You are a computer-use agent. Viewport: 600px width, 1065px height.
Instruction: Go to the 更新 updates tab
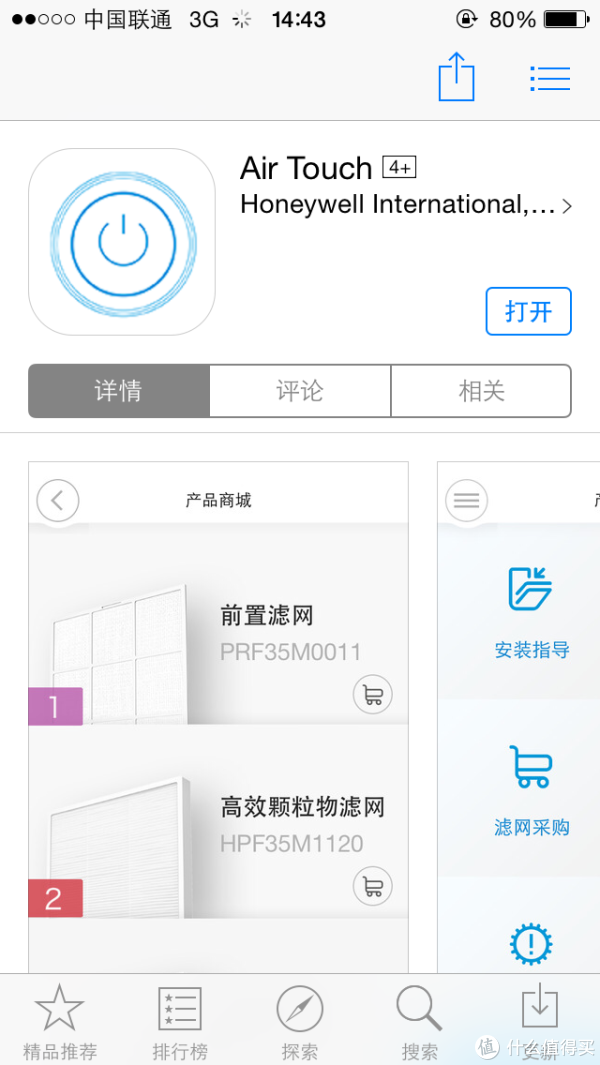pos(539,1020)
